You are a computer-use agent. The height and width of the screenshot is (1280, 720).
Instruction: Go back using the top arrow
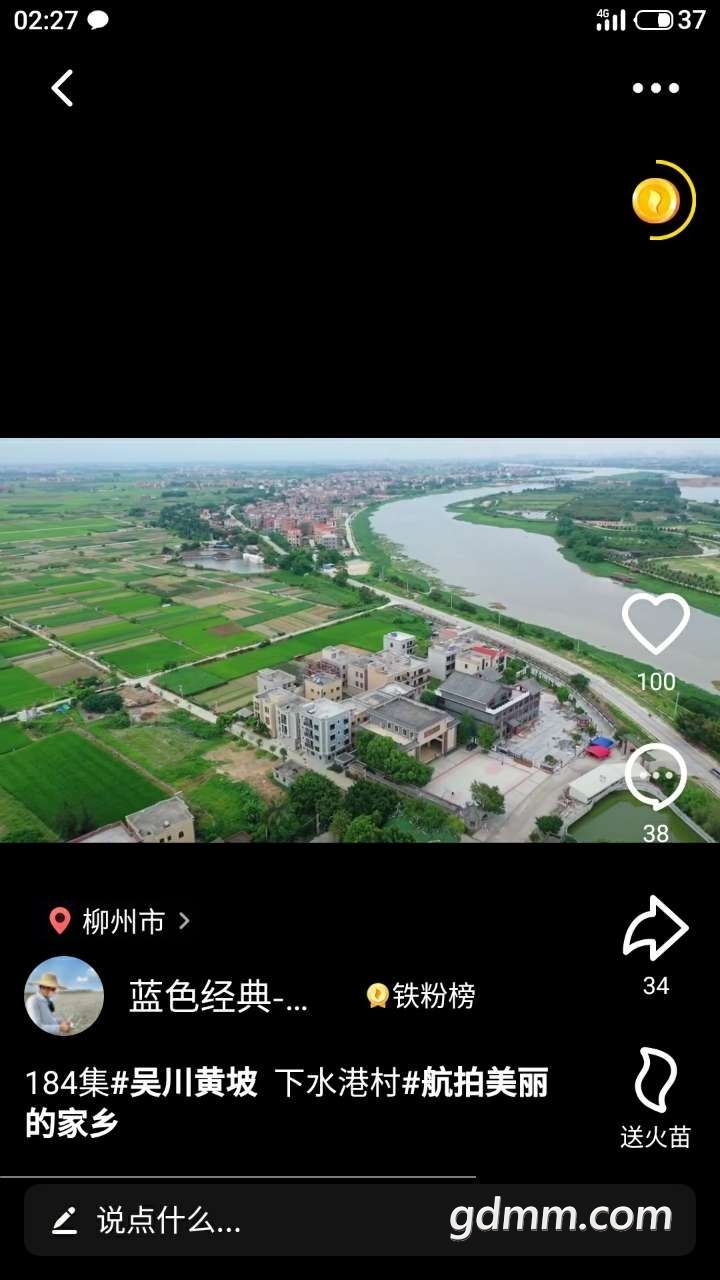(x=62, y=88)
